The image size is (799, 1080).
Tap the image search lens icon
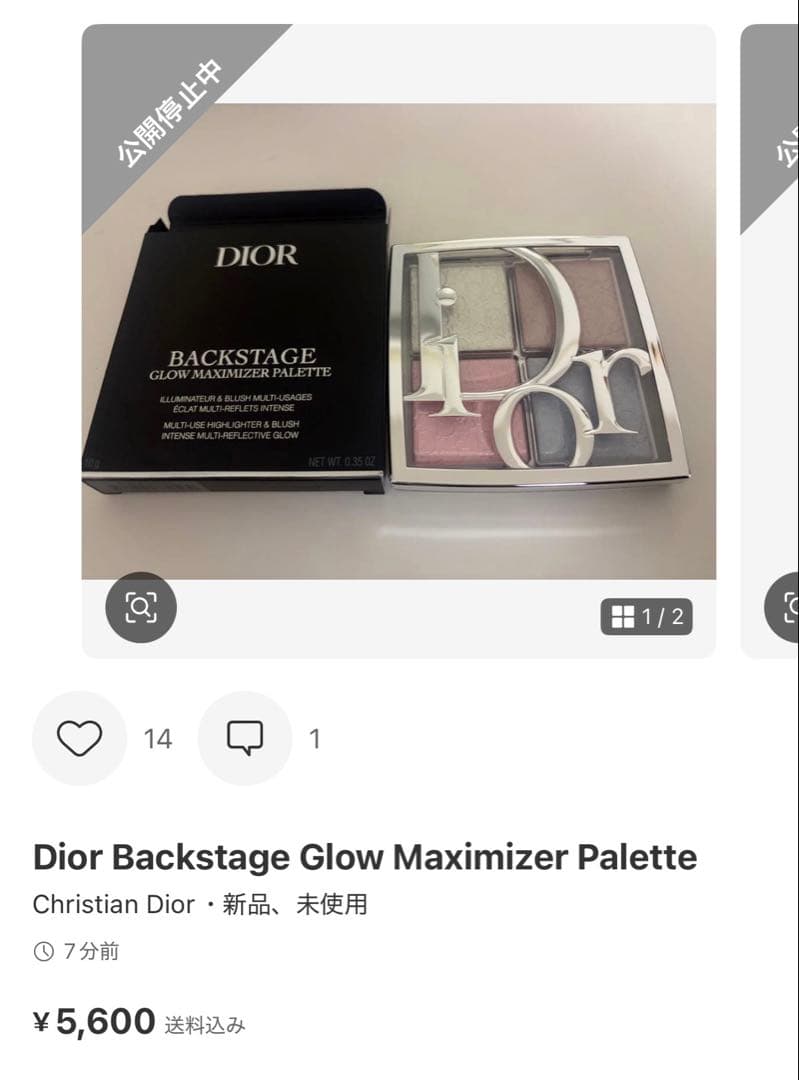pyautogui.click(x=141, y=607)
